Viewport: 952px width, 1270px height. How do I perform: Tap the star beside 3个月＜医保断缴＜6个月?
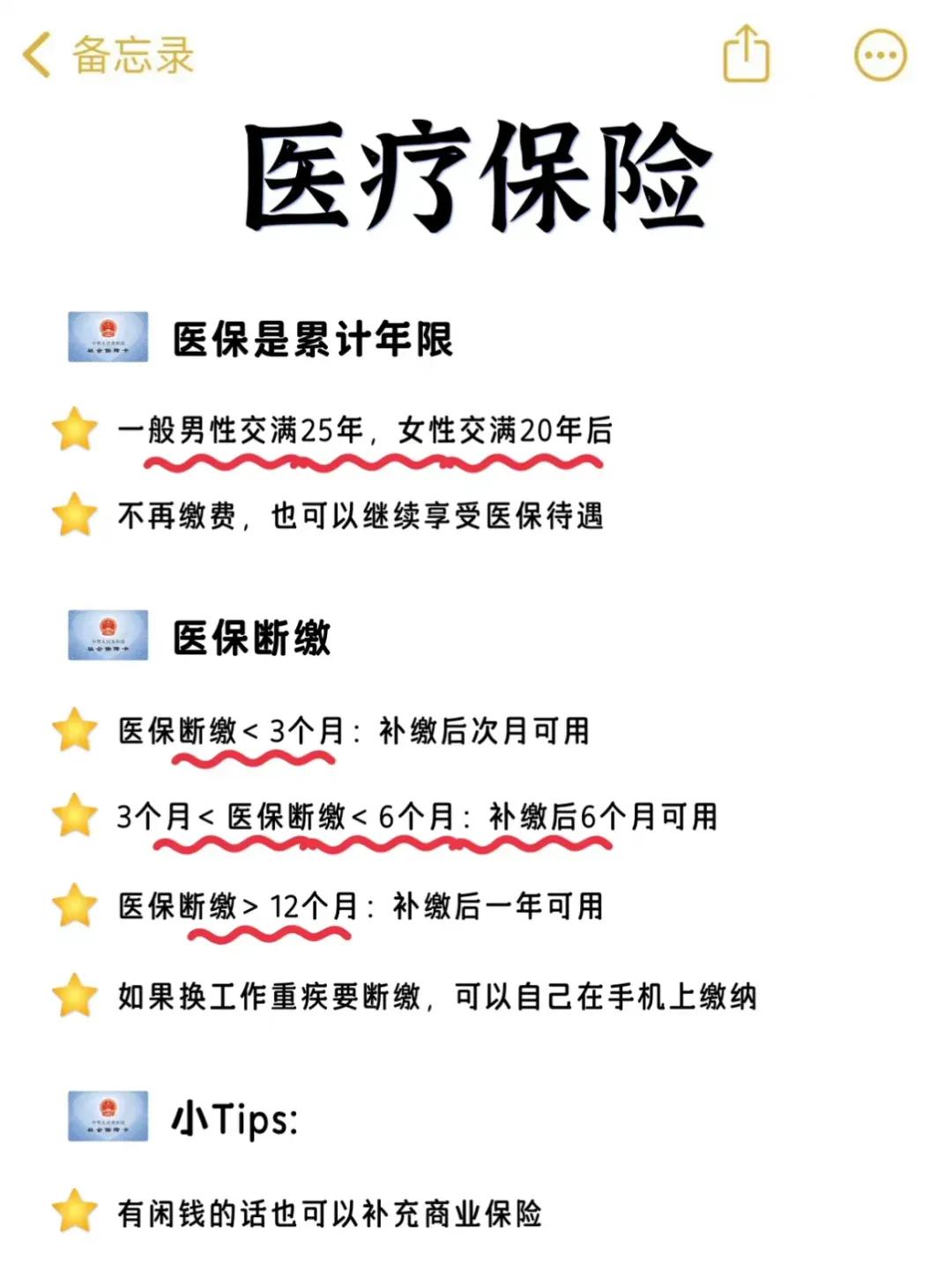click(75, 816)
